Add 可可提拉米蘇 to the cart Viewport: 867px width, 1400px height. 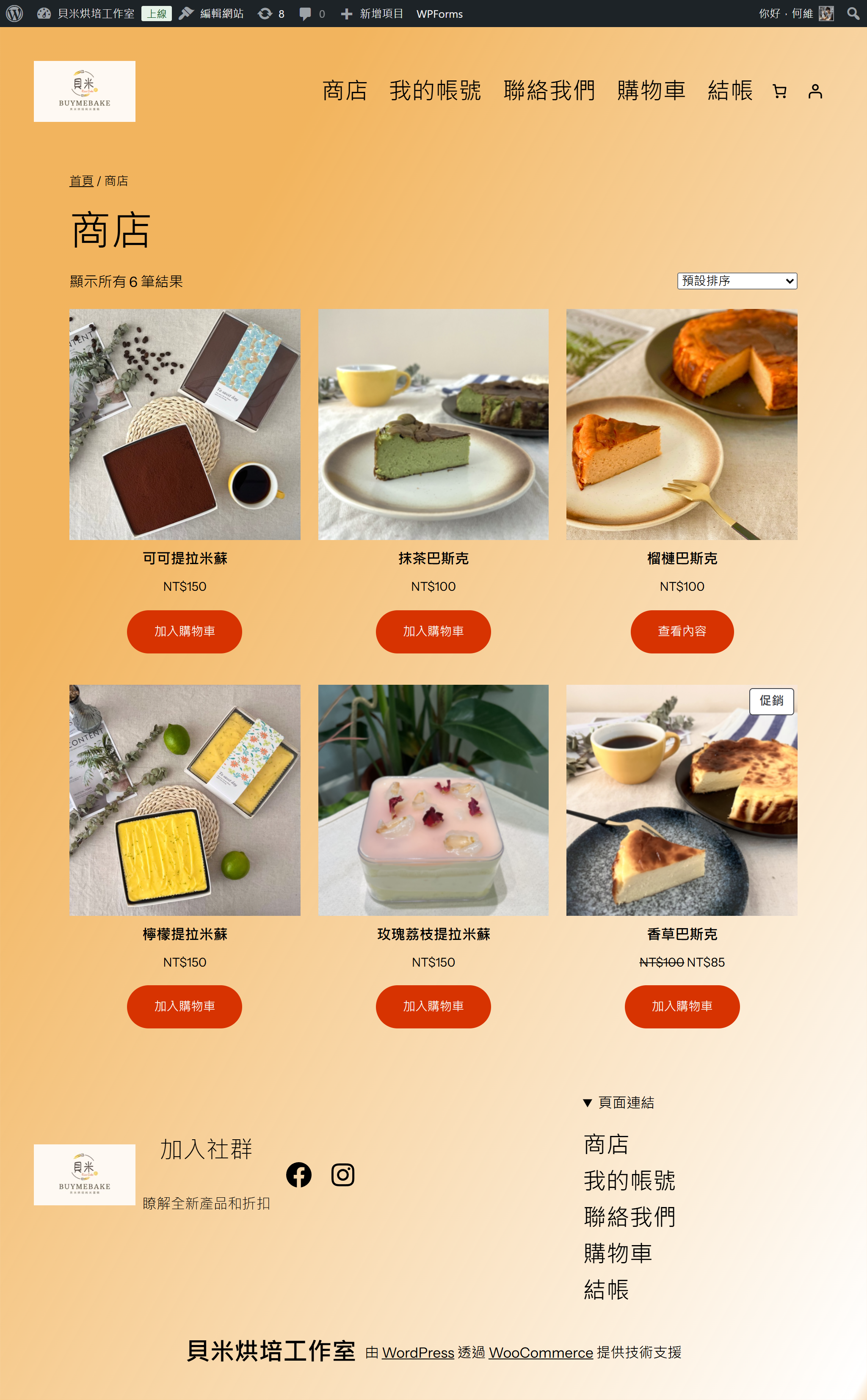184,631
